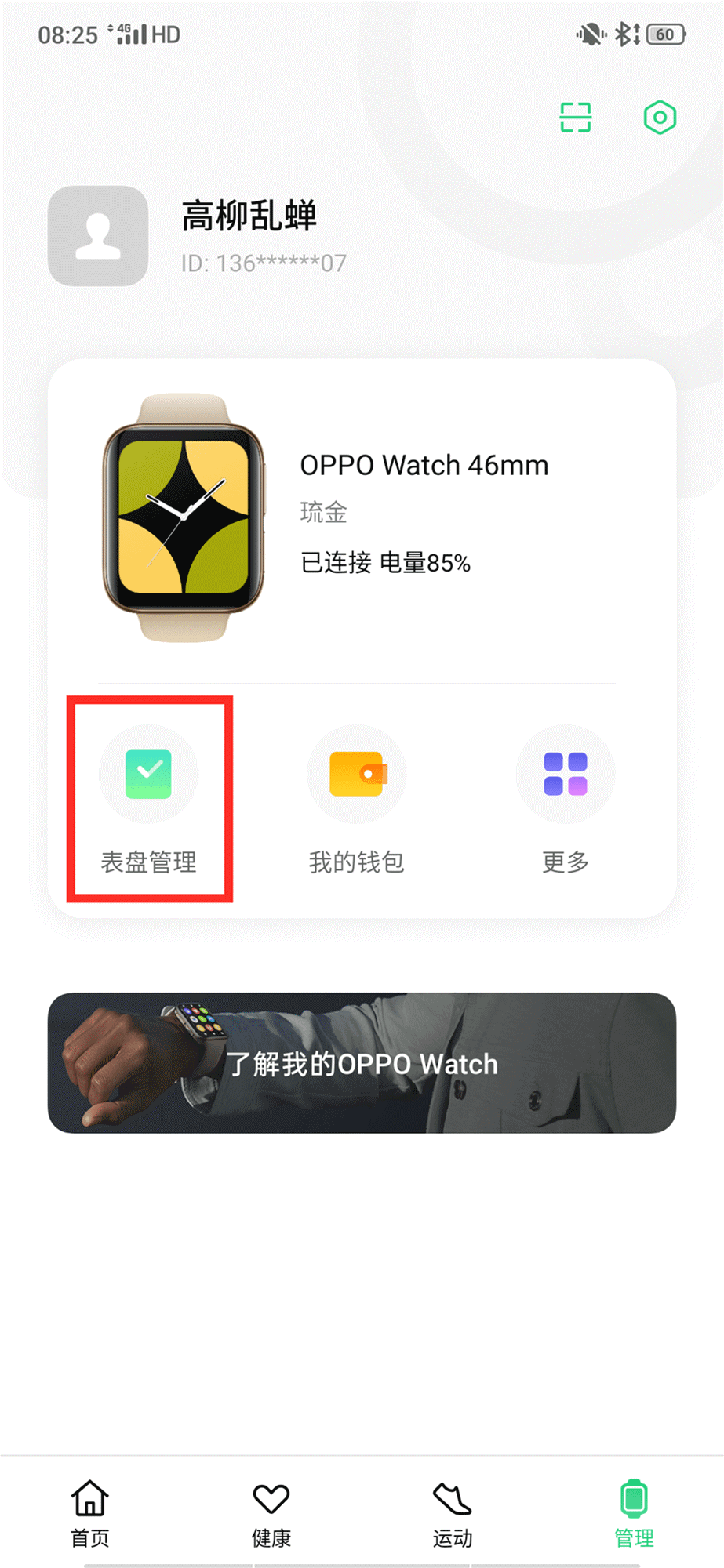Tap the OPPO Watch 46mm device name
724x1568 pixels.
tap(424, 465)
